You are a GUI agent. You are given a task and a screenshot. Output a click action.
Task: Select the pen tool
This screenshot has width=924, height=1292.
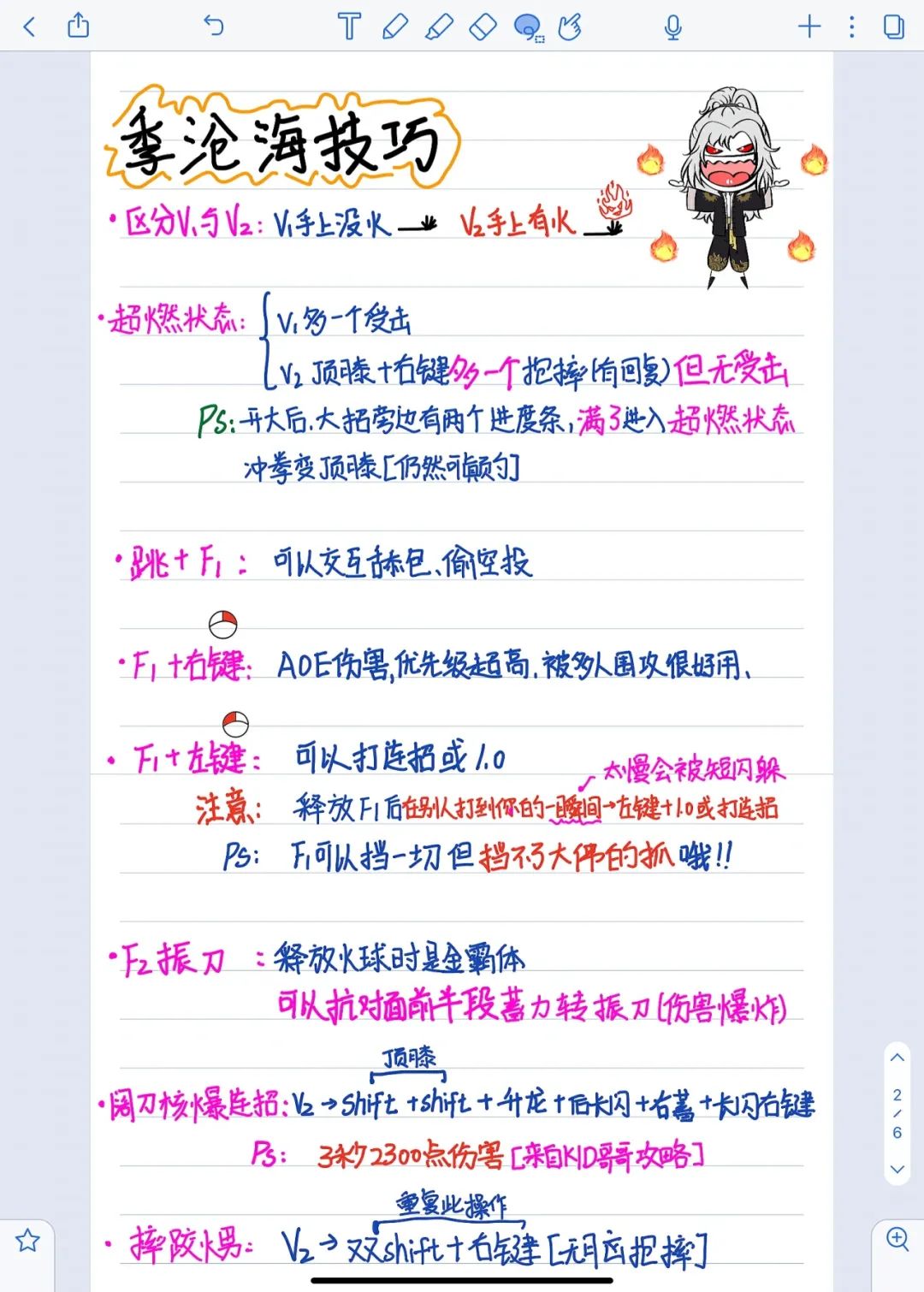[x=394, y=27]
